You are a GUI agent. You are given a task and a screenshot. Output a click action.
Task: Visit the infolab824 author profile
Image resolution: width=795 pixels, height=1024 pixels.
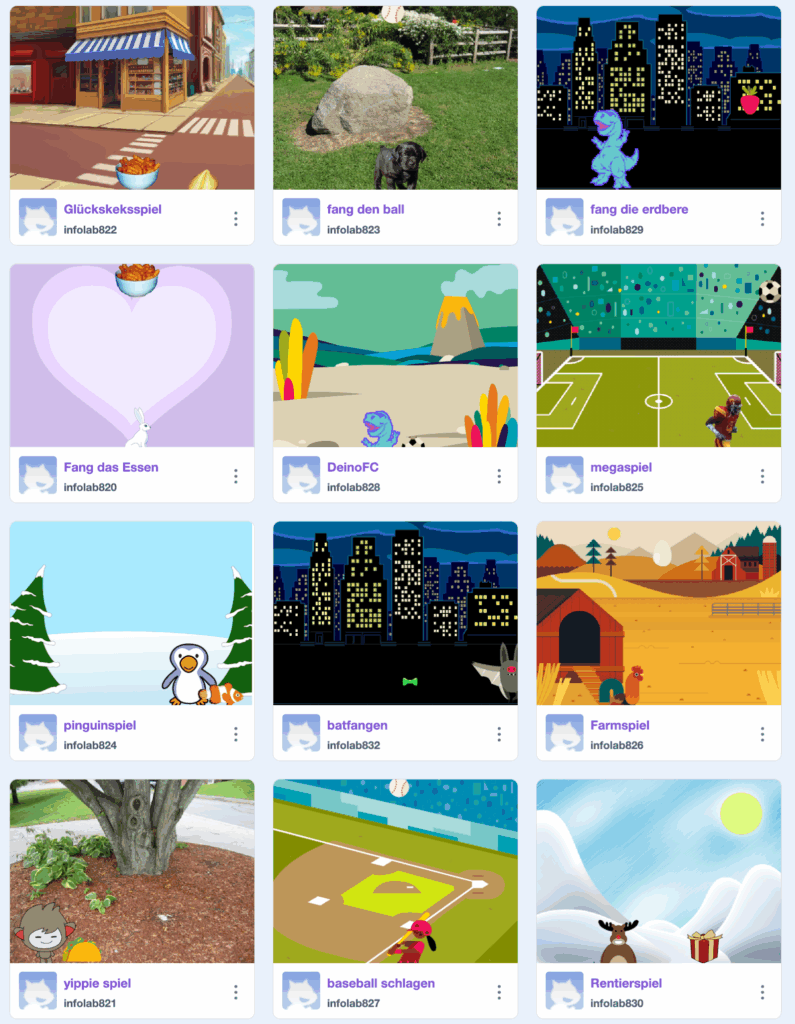pos(90,745)
